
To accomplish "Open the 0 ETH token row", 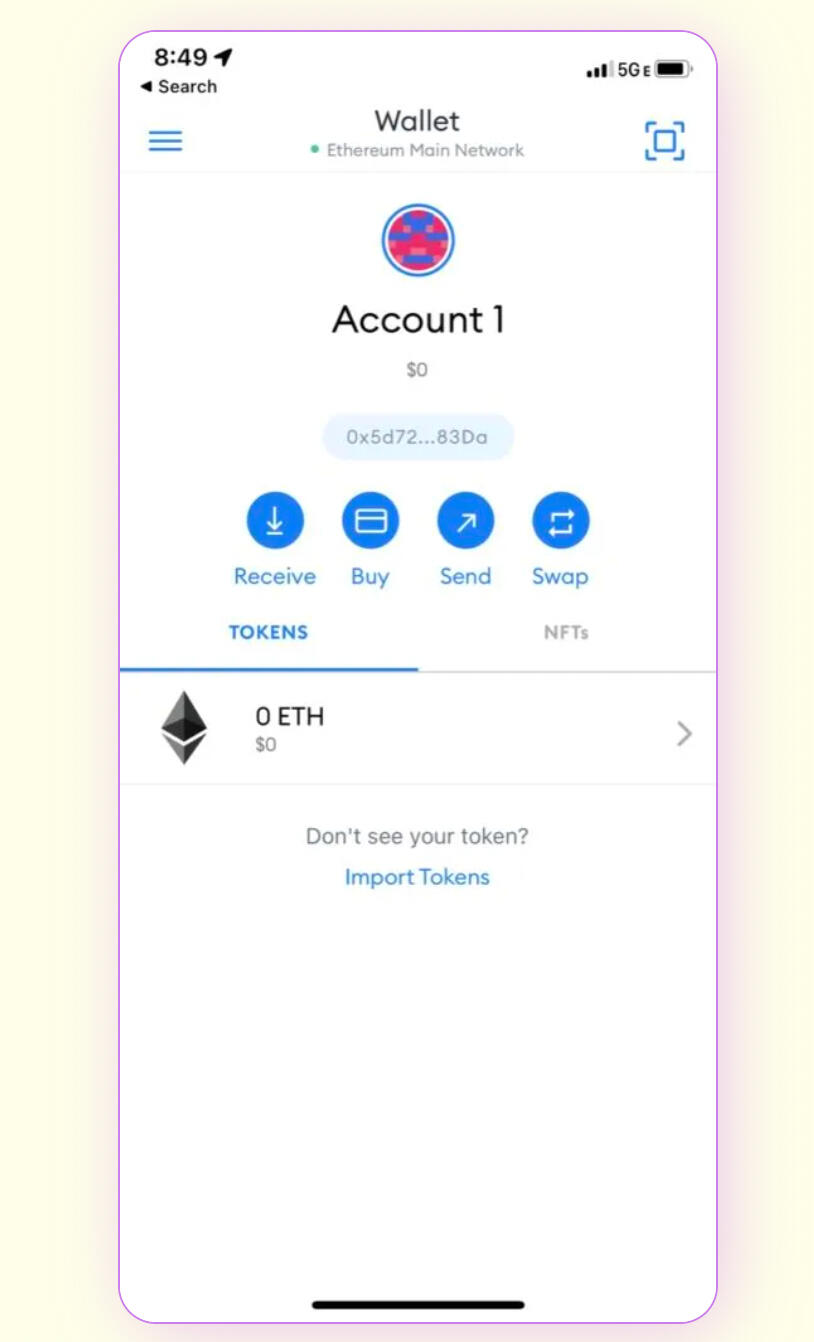I will coord(418,729).
